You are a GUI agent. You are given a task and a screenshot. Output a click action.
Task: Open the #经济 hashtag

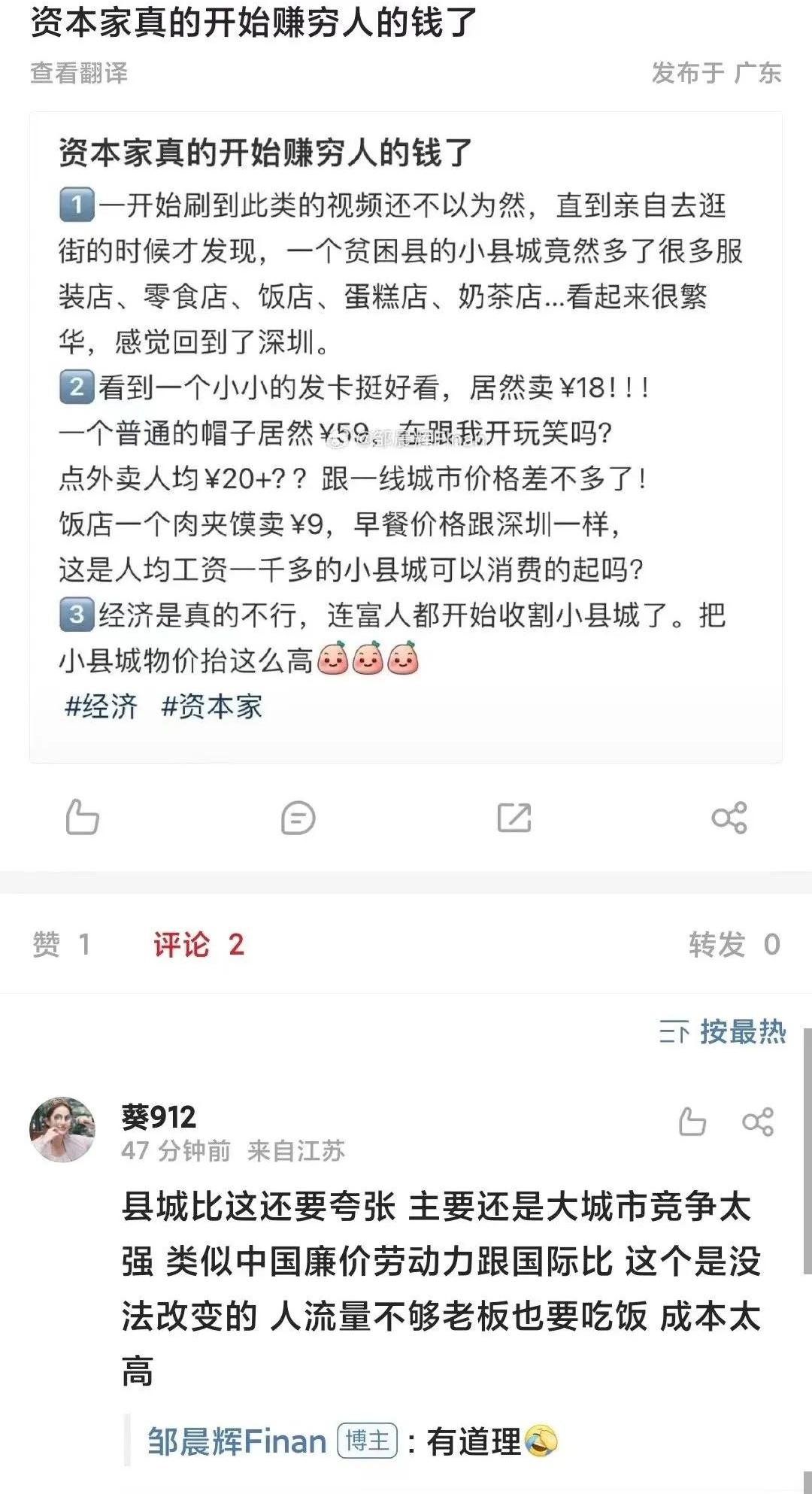pyautogui.click(x=101, y=706)
